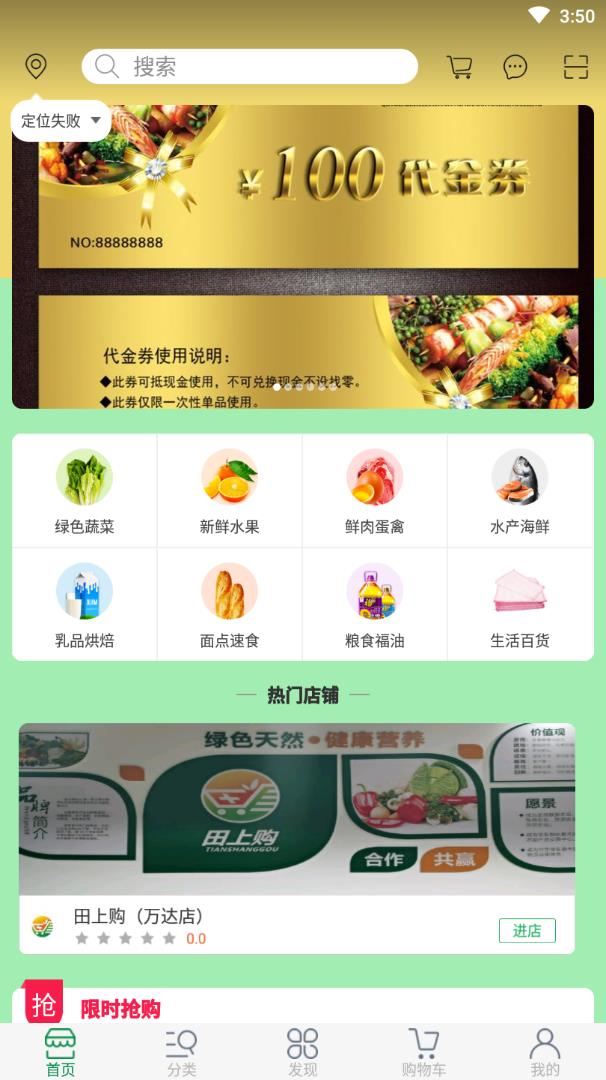
Task: Switch to the 分类 tab
Action: coord(181,1052)
